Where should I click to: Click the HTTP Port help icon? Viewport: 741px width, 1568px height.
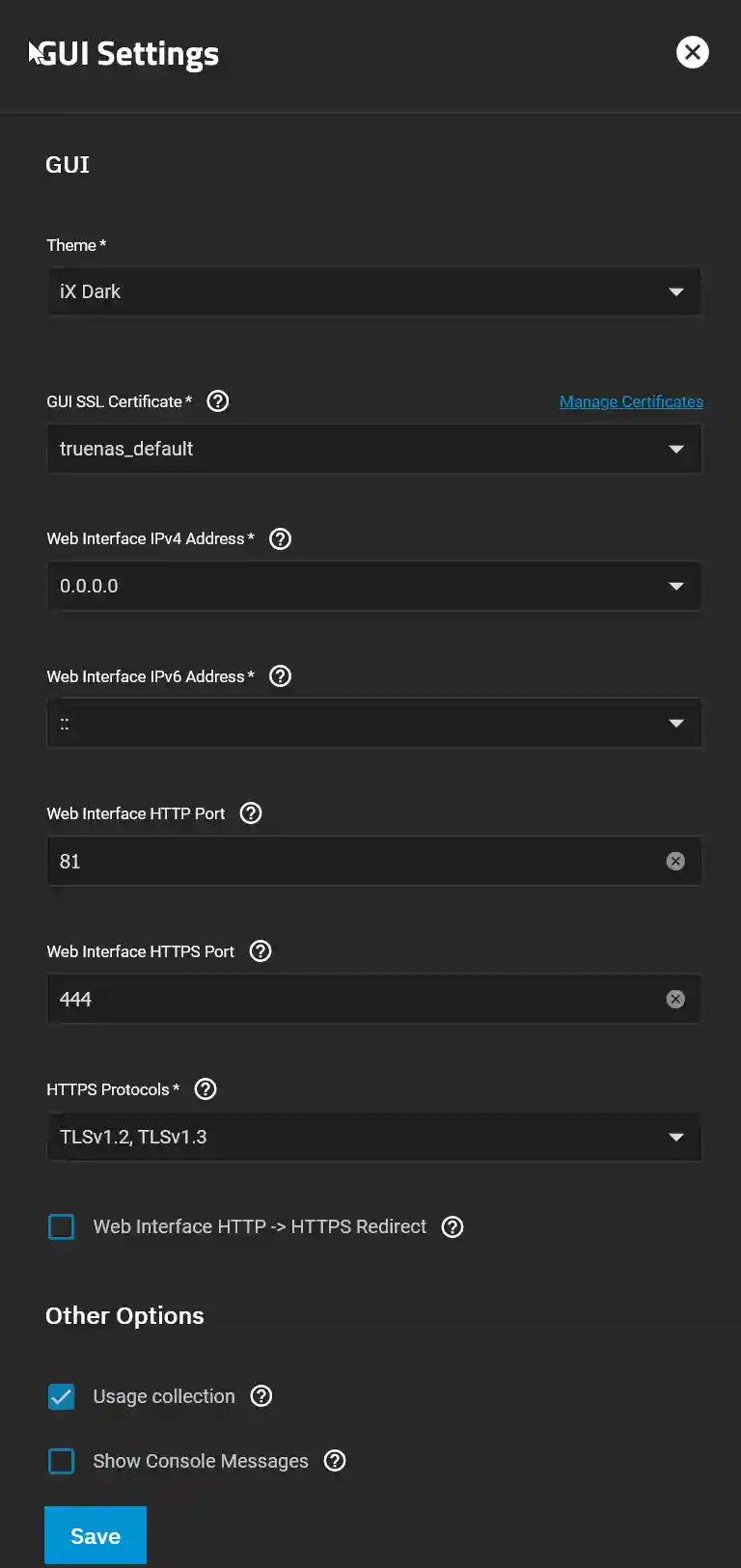tap(250, 813)
